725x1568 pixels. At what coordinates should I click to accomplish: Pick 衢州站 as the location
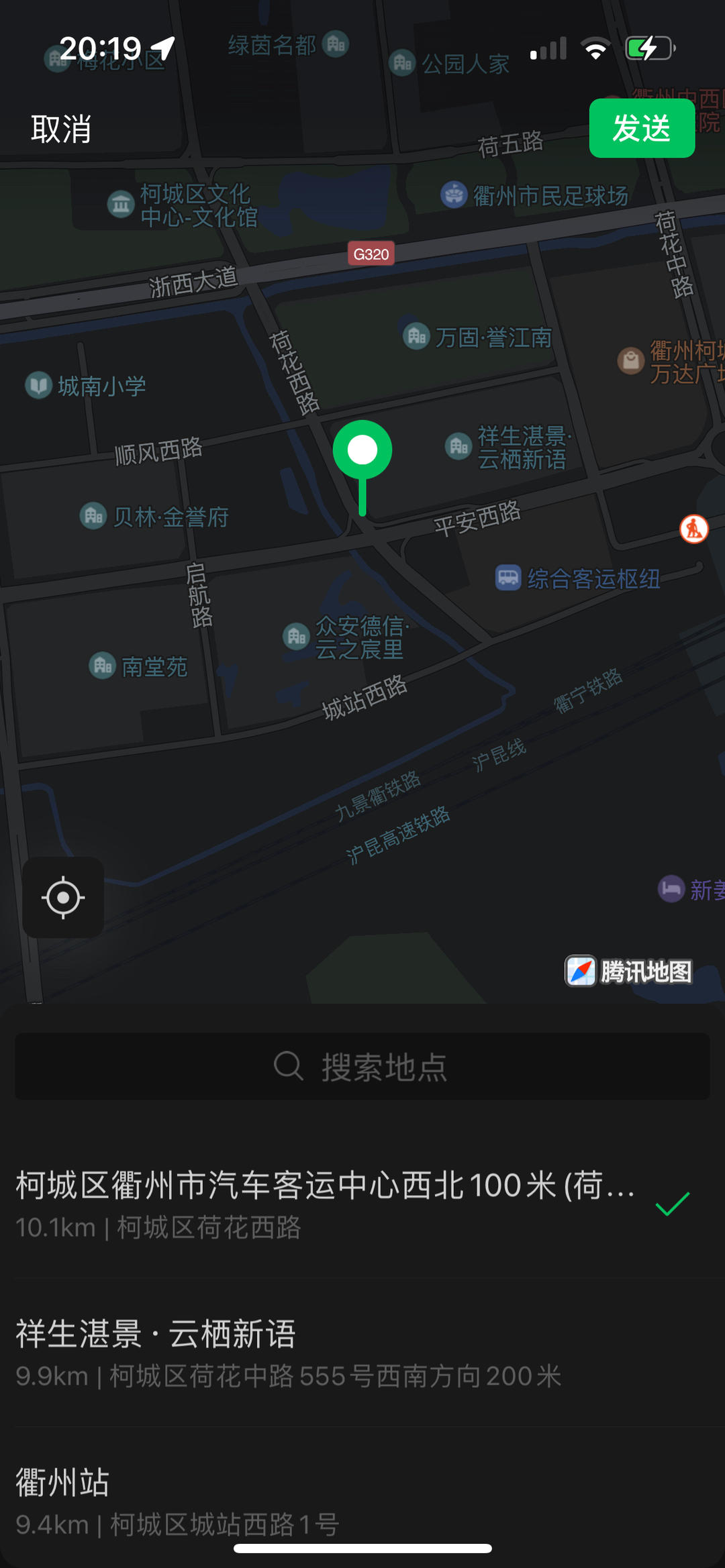[178, 1500]
